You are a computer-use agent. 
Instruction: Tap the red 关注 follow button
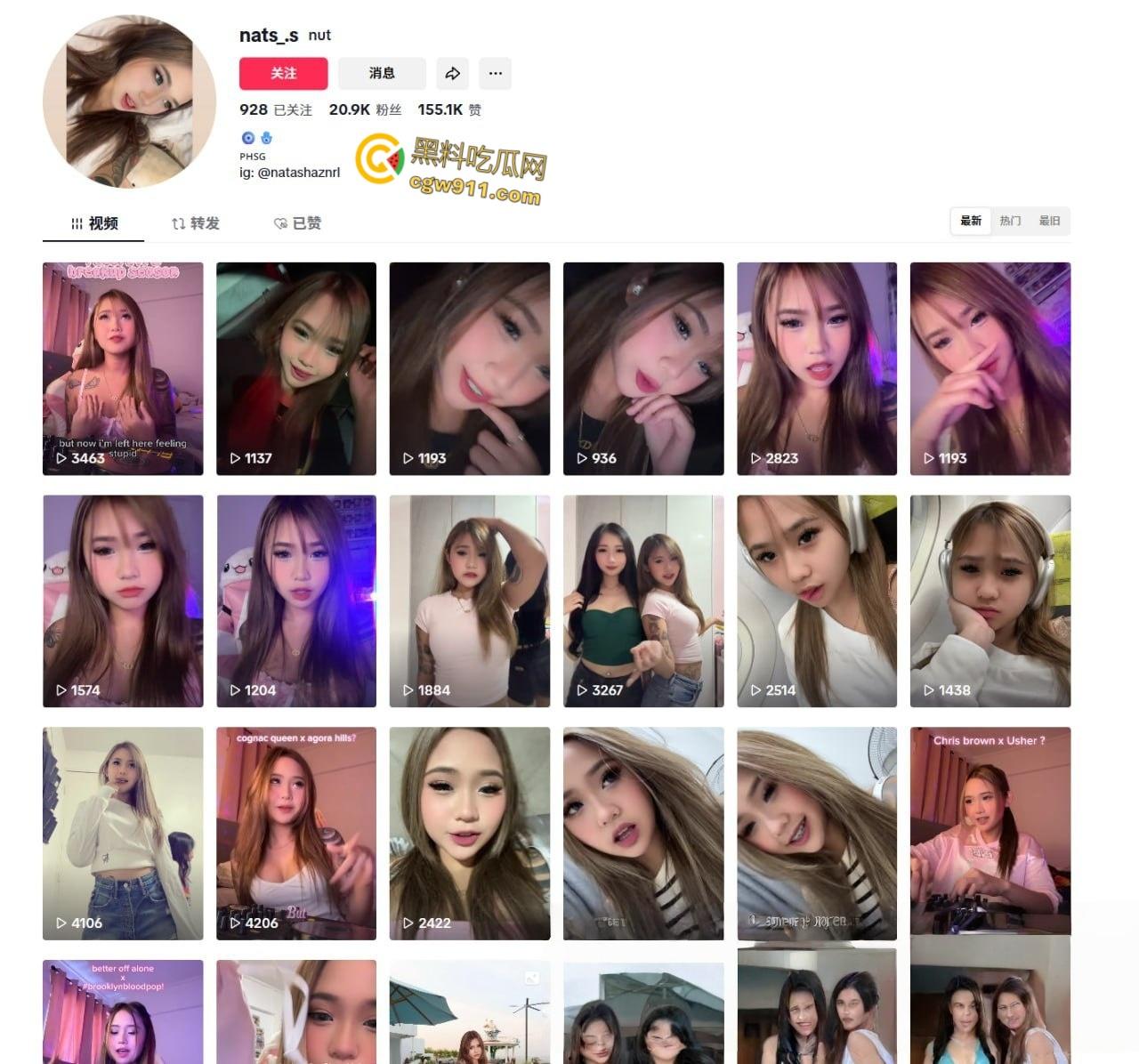(283, 74)
